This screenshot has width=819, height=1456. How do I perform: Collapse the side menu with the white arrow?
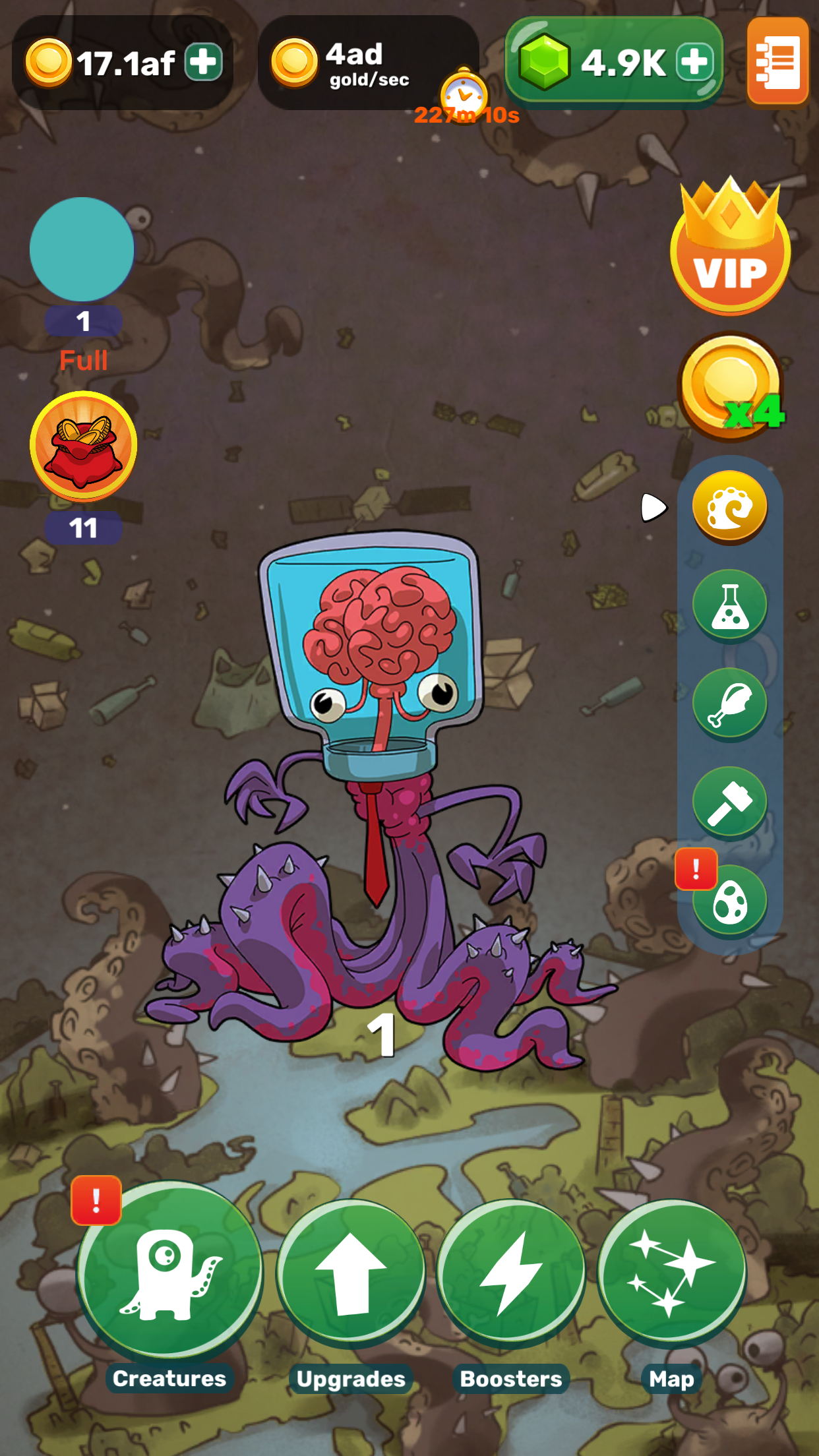coord(653,507)
